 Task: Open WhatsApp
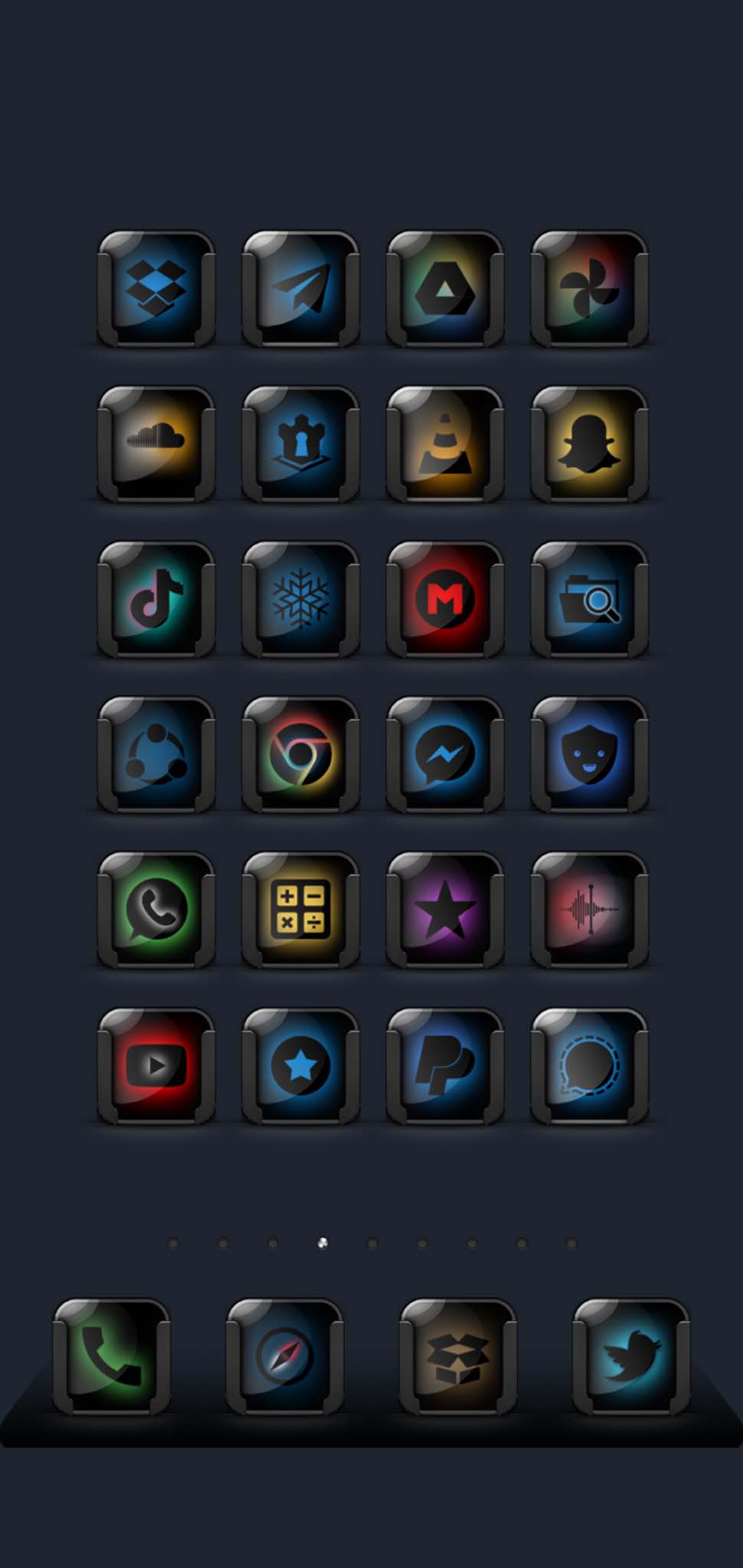click(156, 910)
